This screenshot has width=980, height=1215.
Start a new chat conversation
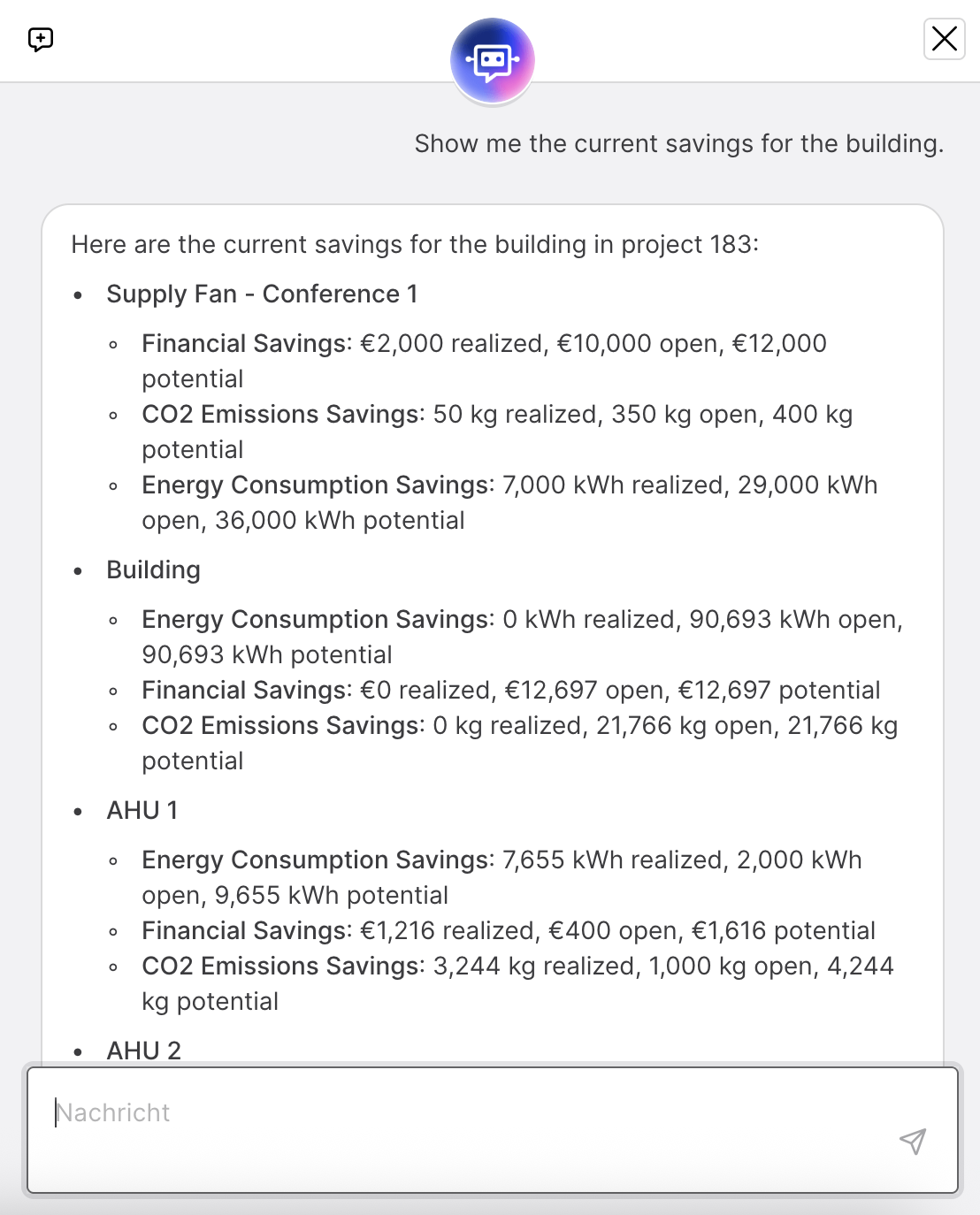click(41, 39)
